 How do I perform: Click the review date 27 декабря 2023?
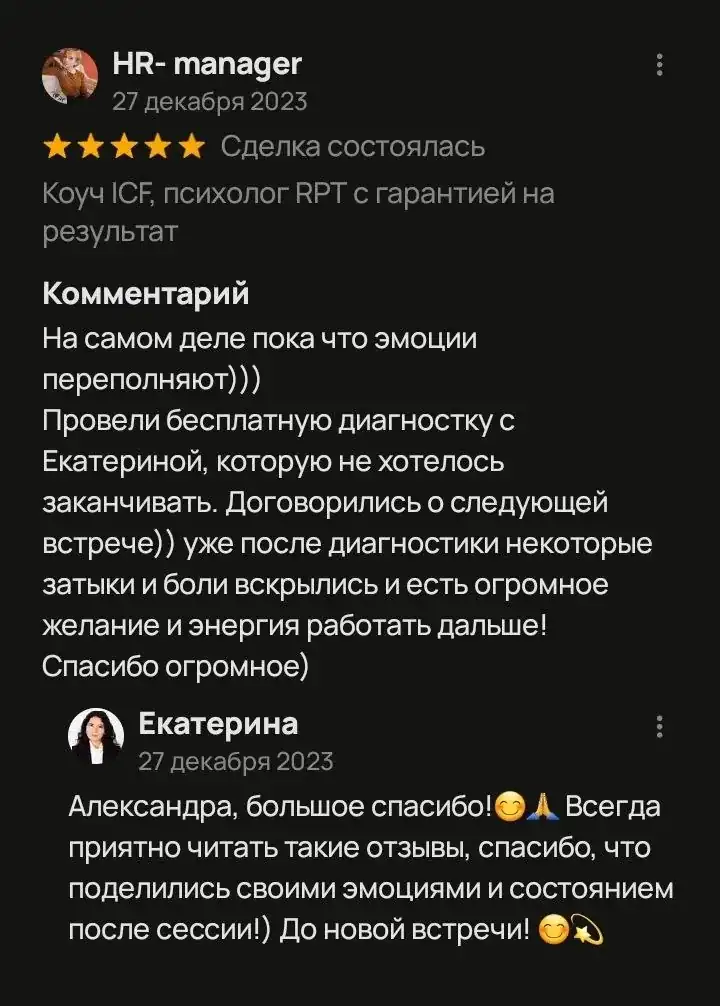tap(211, 100)
